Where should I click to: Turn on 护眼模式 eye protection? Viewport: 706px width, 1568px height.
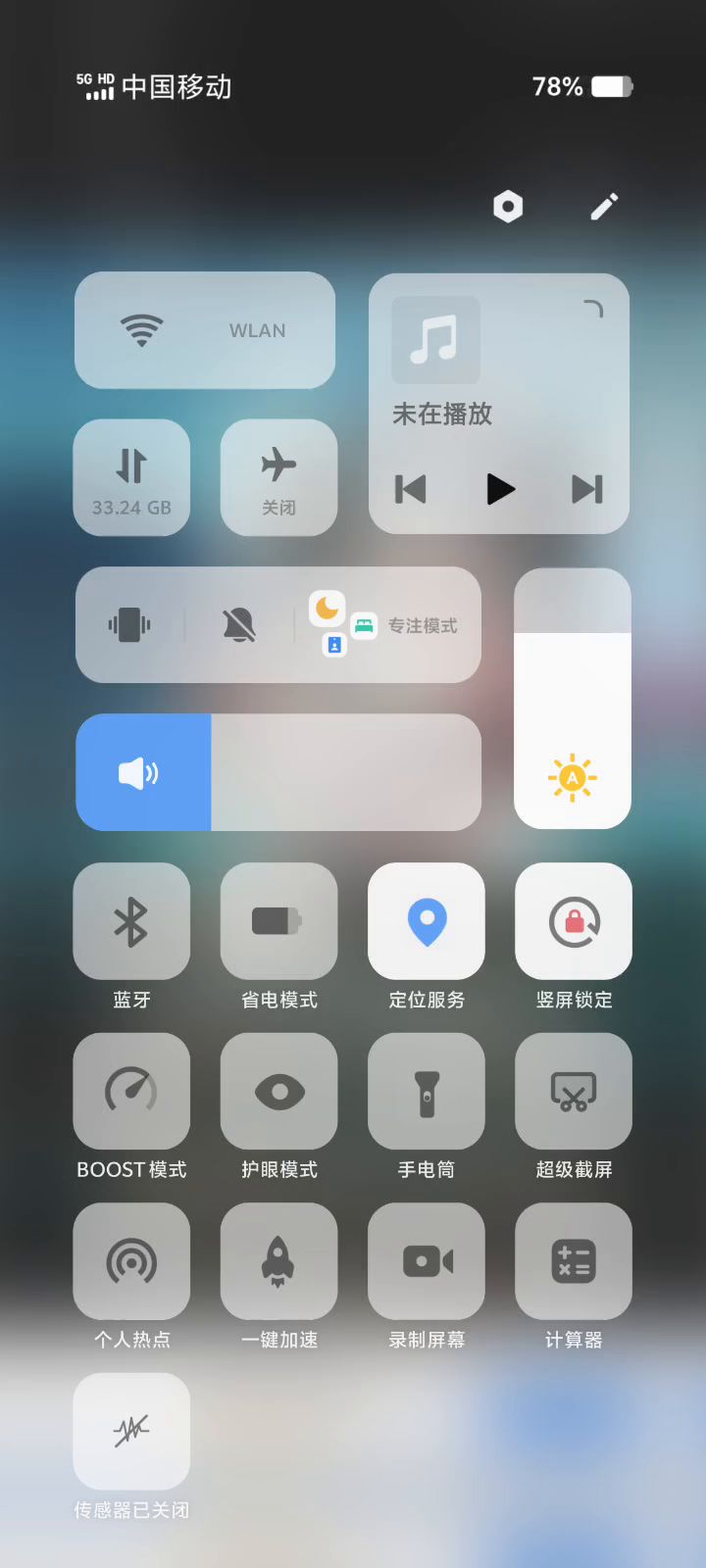click(278, 1091)
